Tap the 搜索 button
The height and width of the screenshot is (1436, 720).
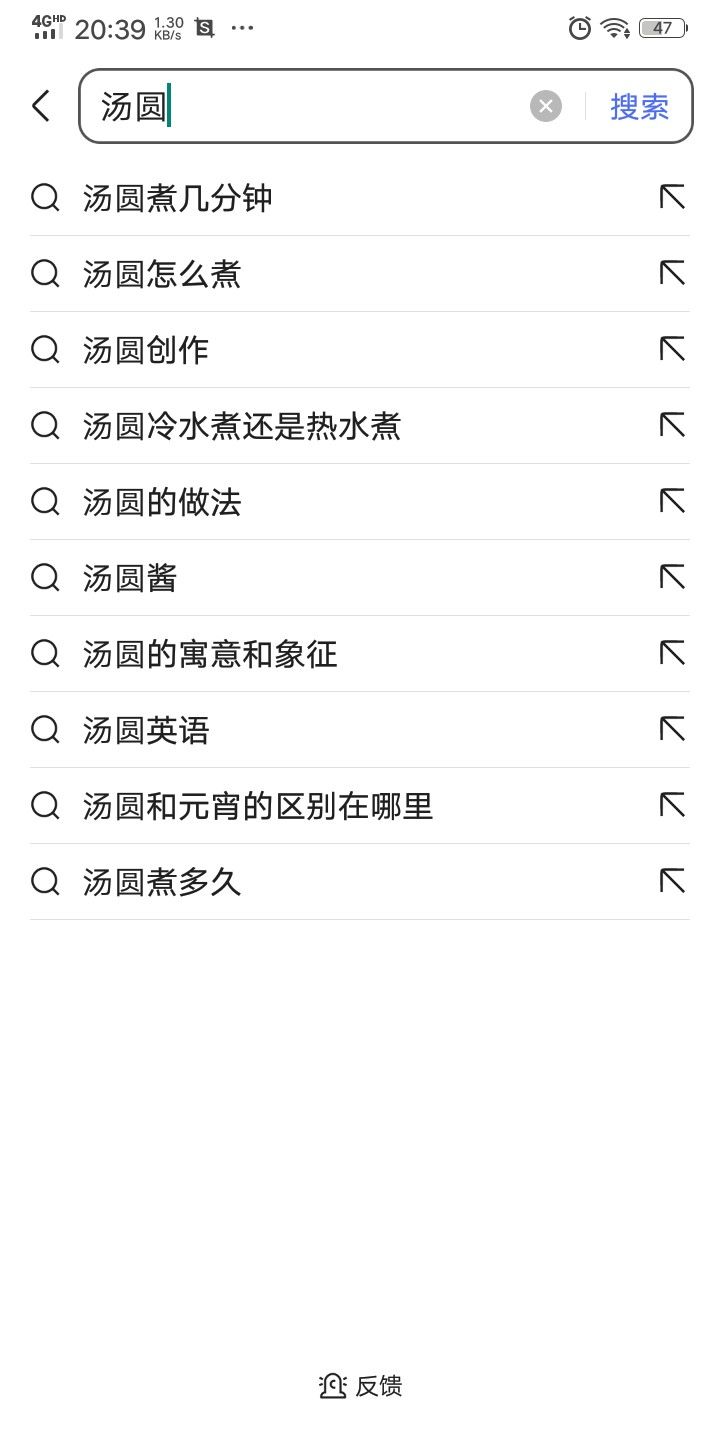tap(639, 106)
